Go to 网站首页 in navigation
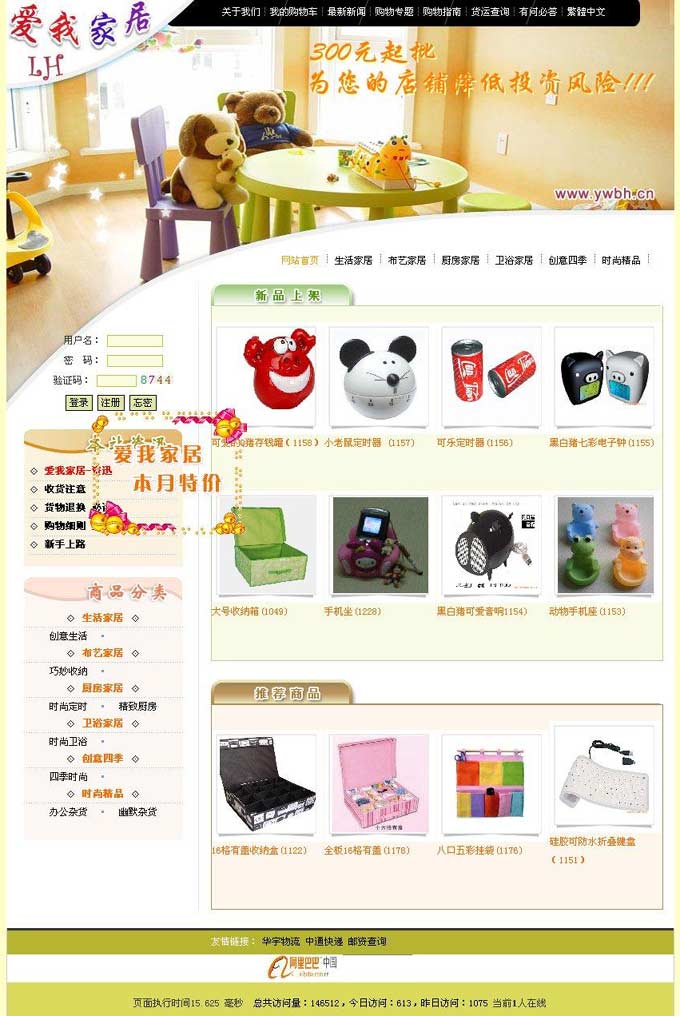 click(300, 260)
